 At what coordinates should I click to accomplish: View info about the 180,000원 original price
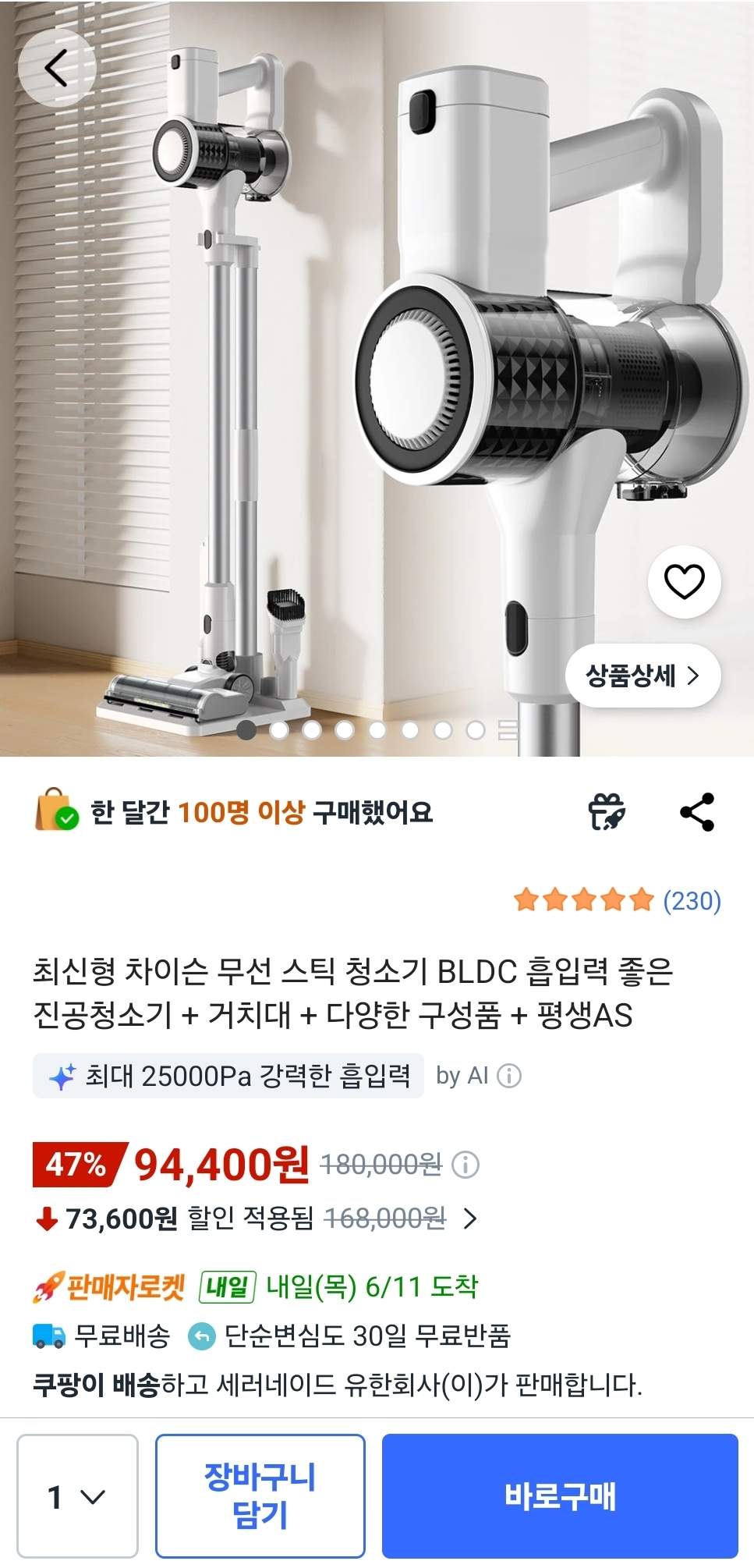click(465, 1165)
